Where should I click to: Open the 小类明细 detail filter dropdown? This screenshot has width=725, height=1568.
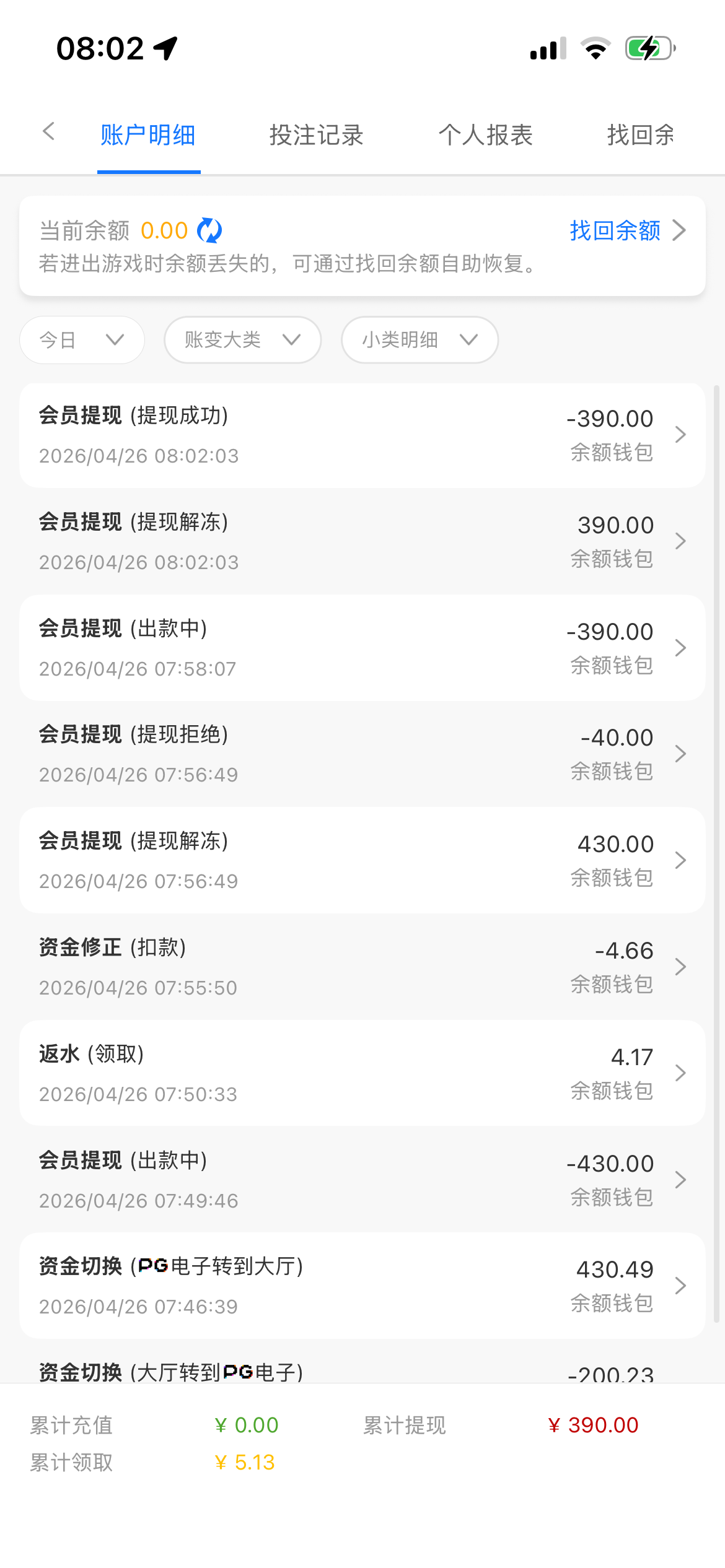coord(419,339)
